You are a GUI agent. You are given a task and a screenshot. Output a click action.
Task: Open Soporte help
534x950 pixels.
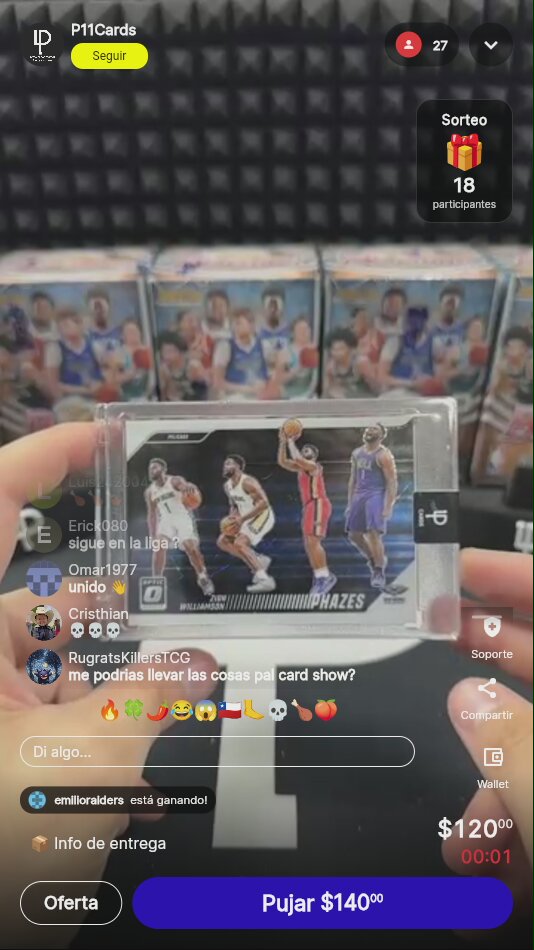492,637
